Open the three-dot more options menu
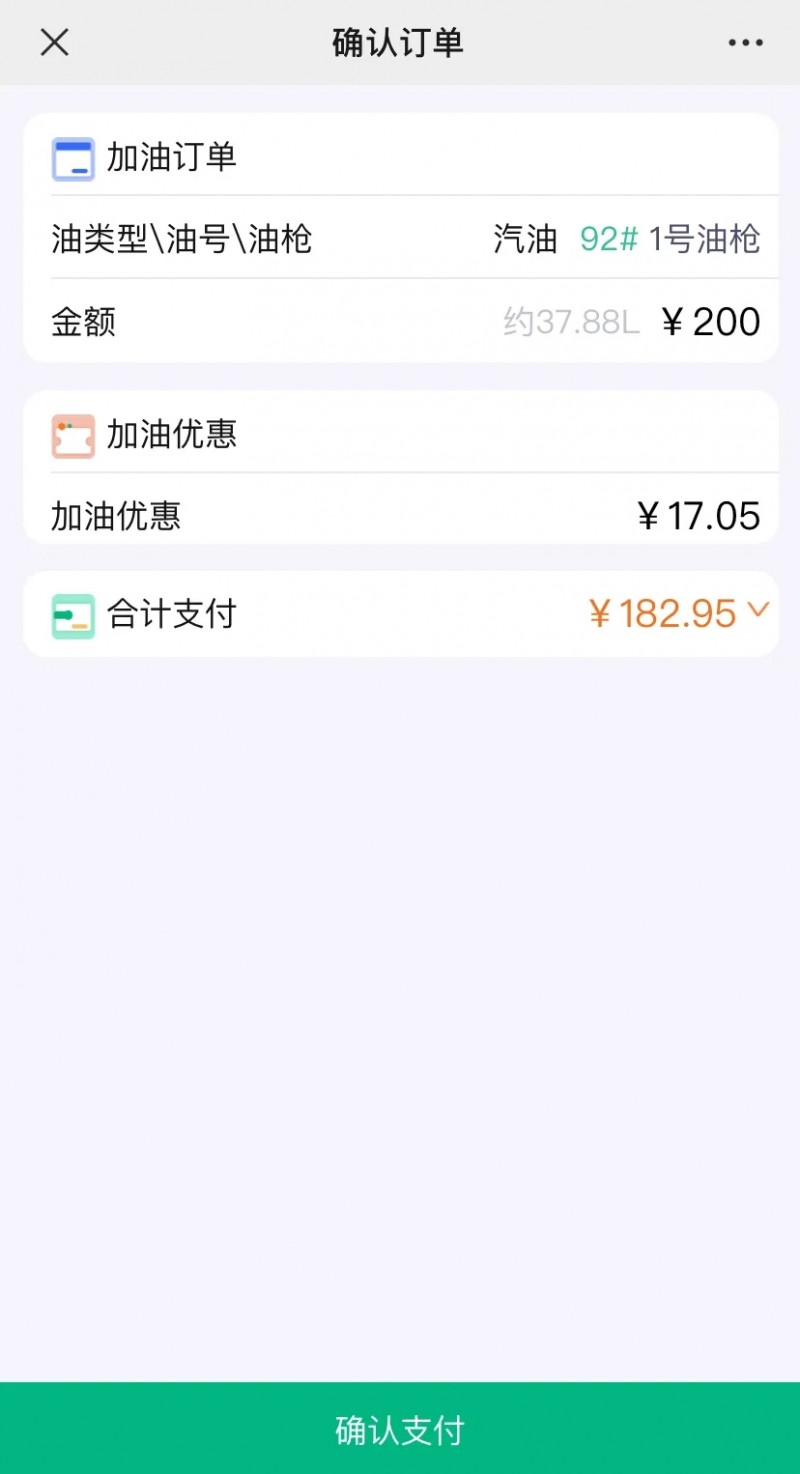Screen dimensions: 800x1474 pos(745,43)
